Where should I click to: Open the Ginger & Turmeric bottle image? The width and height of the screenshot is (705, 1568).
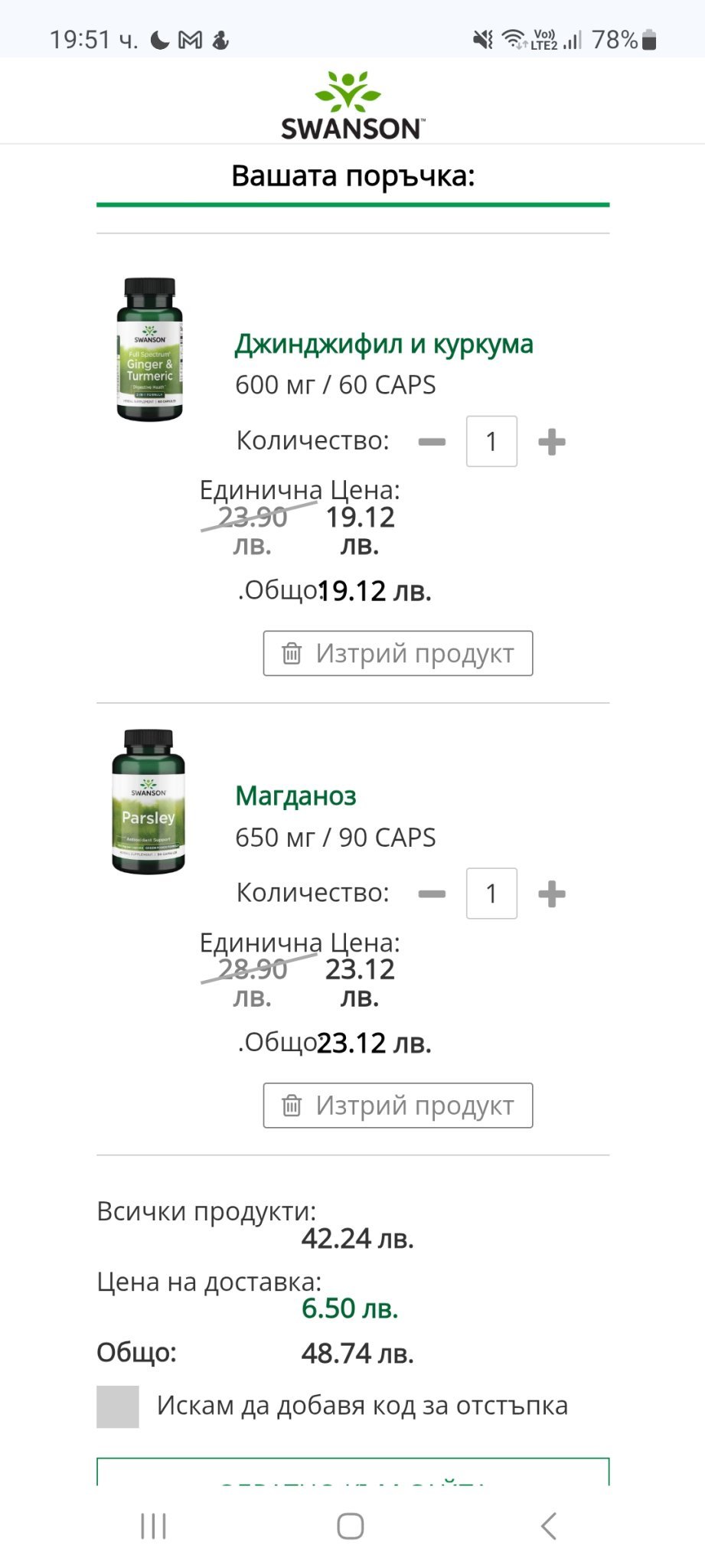(149, 350)
